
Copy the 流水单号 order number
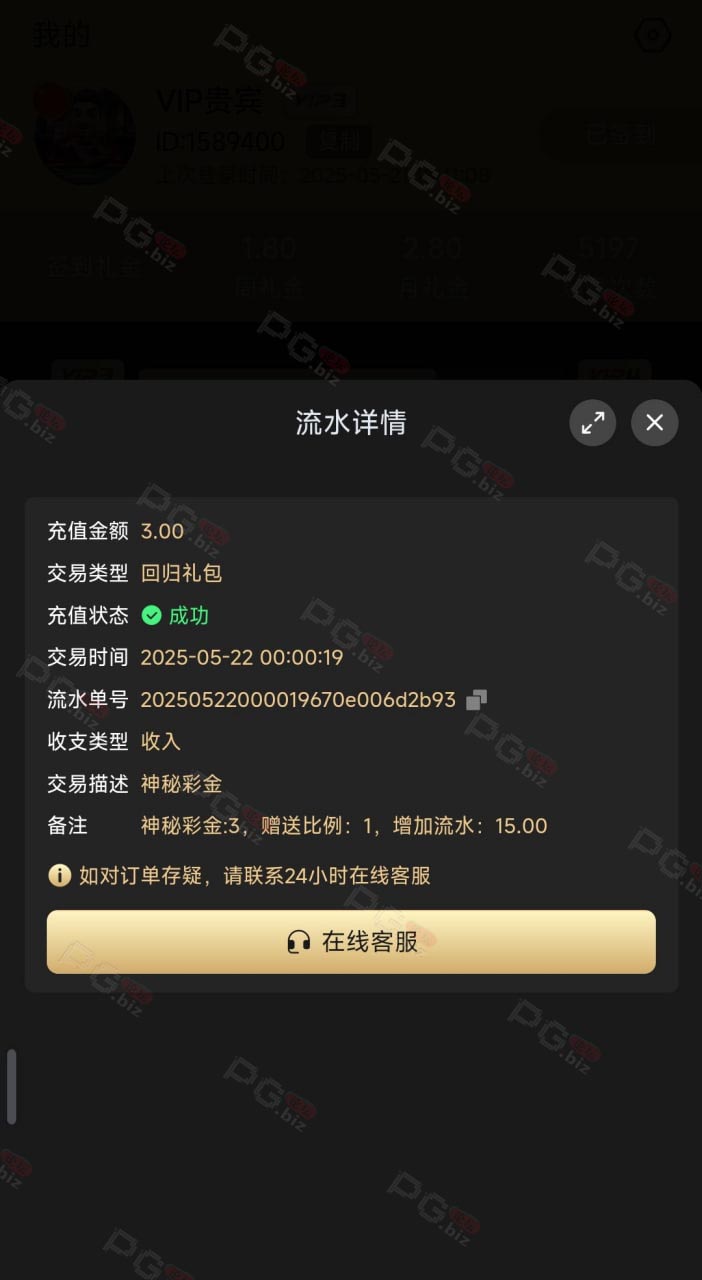point(477,700)
